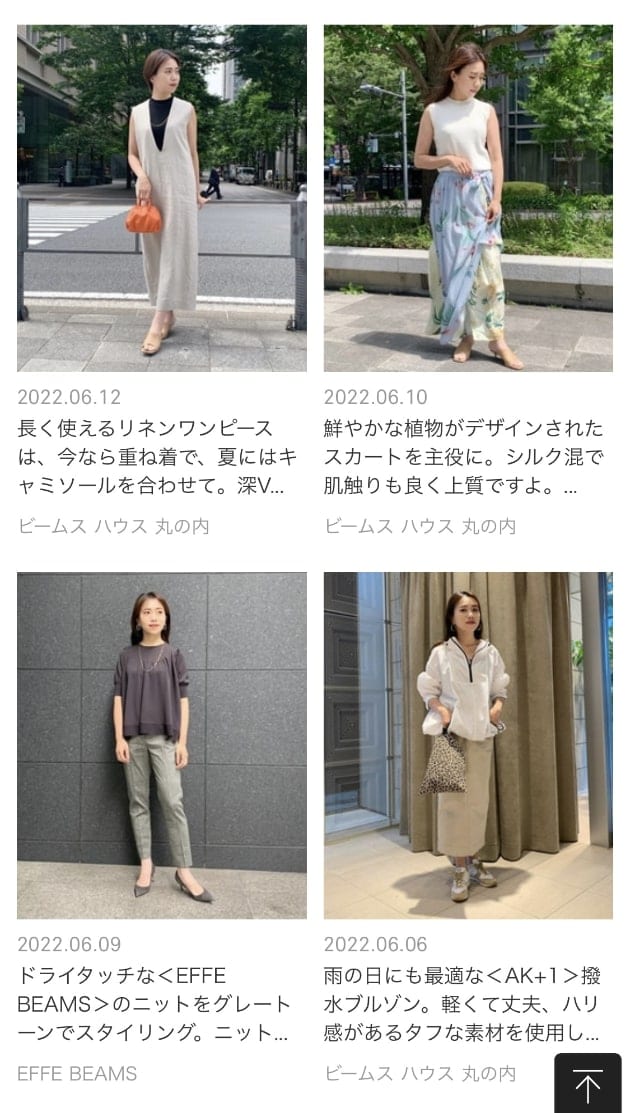Open the 2022.06.12 linen one-piece styling post
The height and width of the screenshot is (1113, 630).
[161, 198]
